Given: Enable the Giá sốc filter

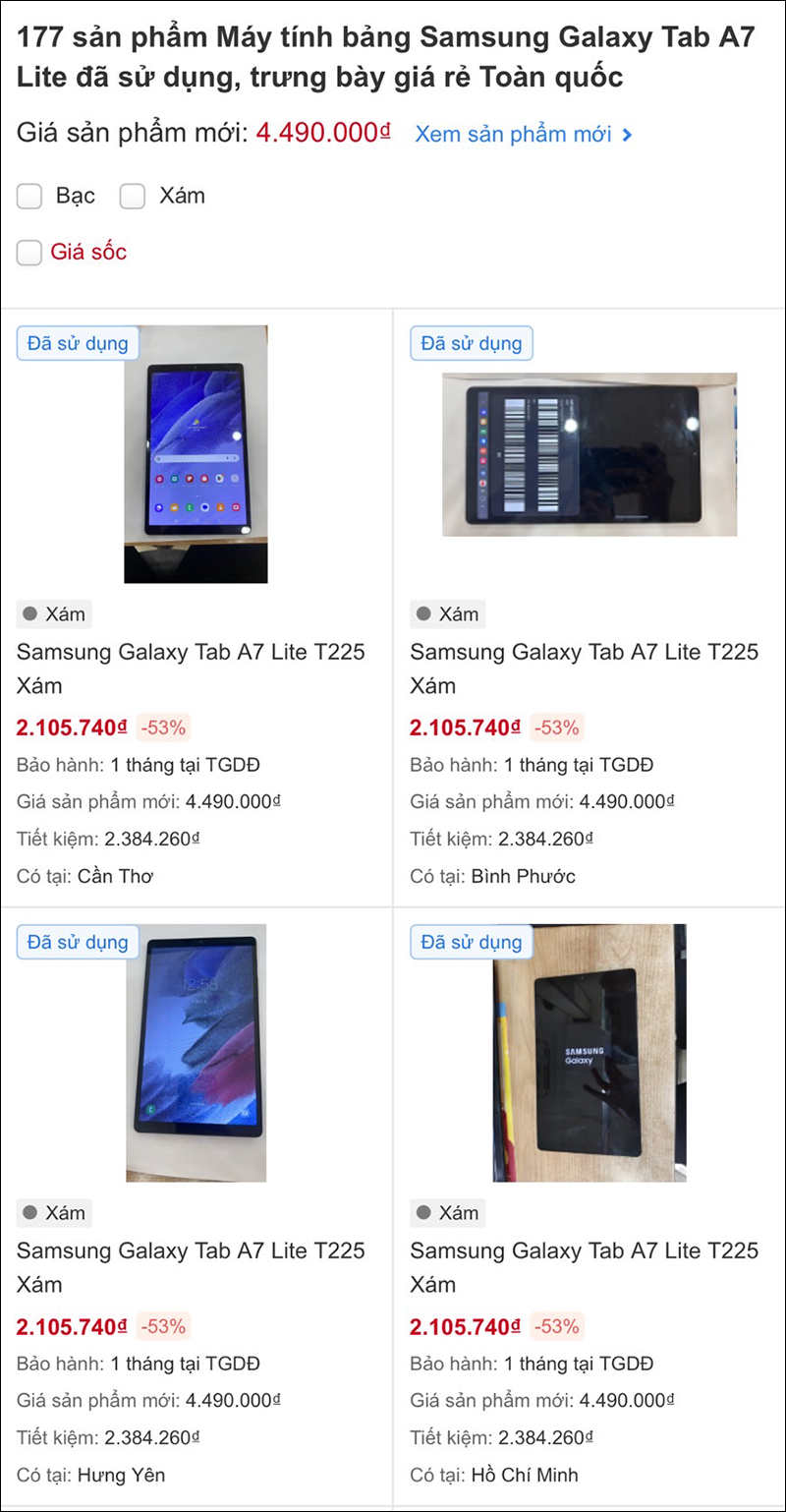Looking at the screenshot, I should click(28, 253).
